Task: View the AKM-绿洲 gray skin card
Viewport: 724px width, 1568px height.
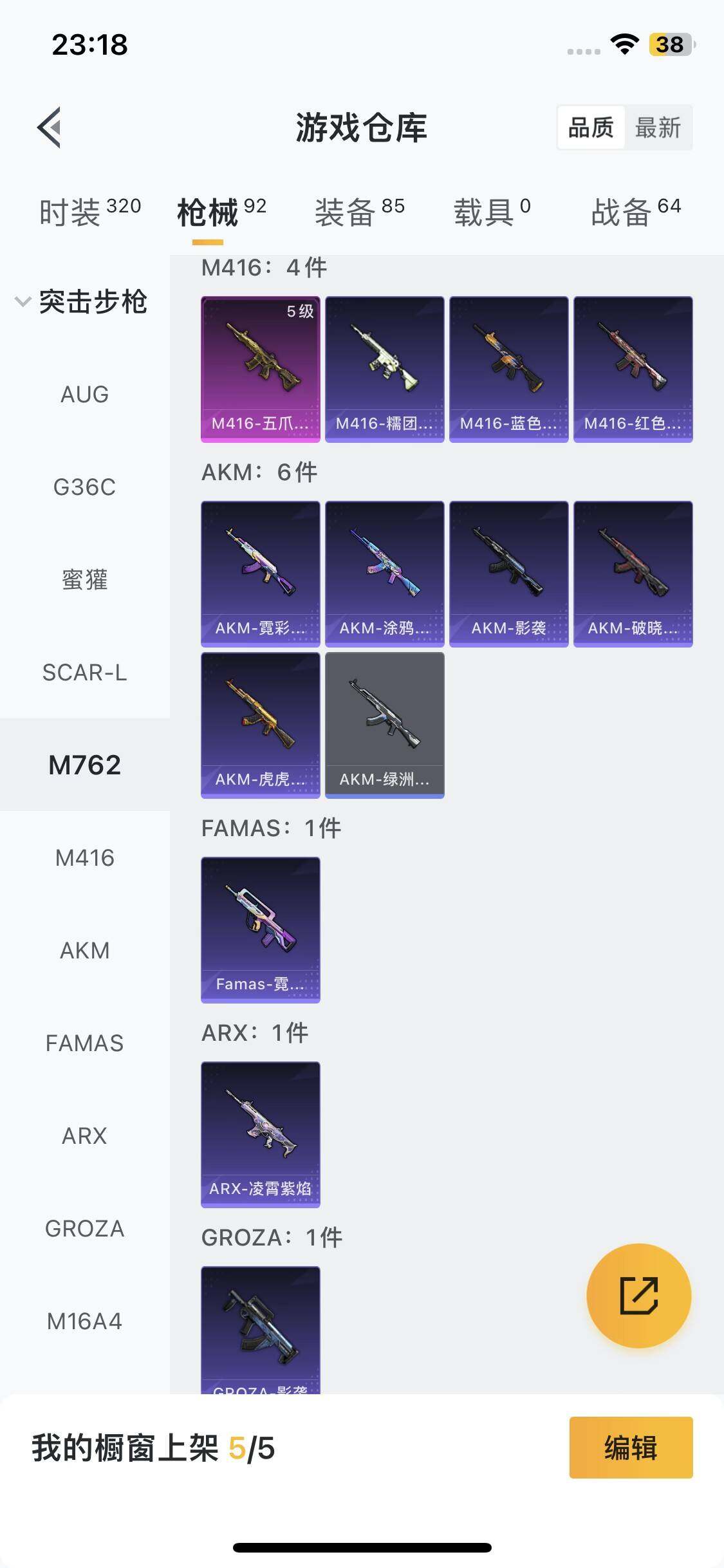Action: 384,725
